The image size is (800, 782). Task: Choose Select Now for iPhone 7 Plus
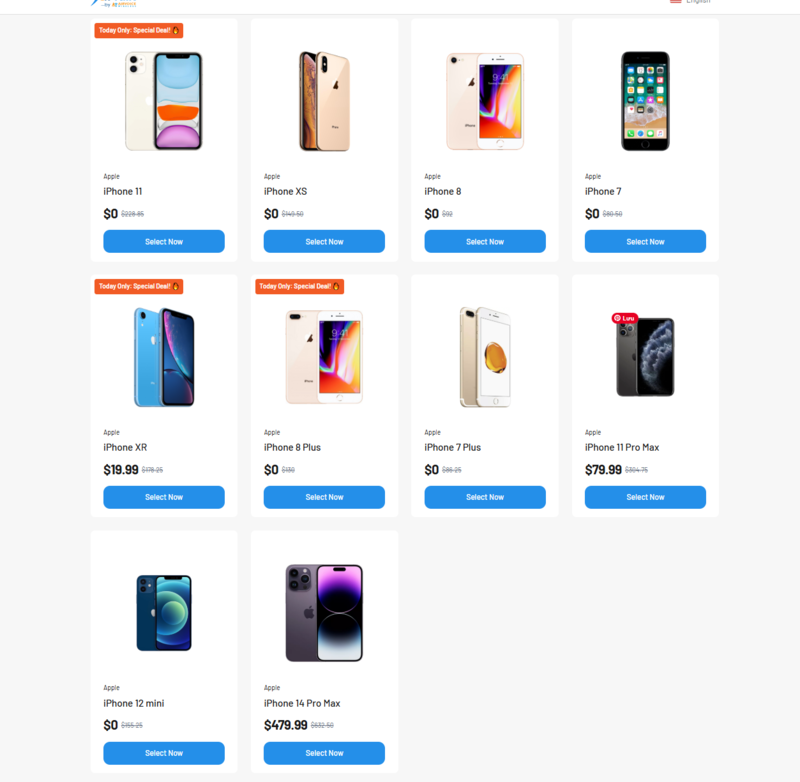click(485, 497)
